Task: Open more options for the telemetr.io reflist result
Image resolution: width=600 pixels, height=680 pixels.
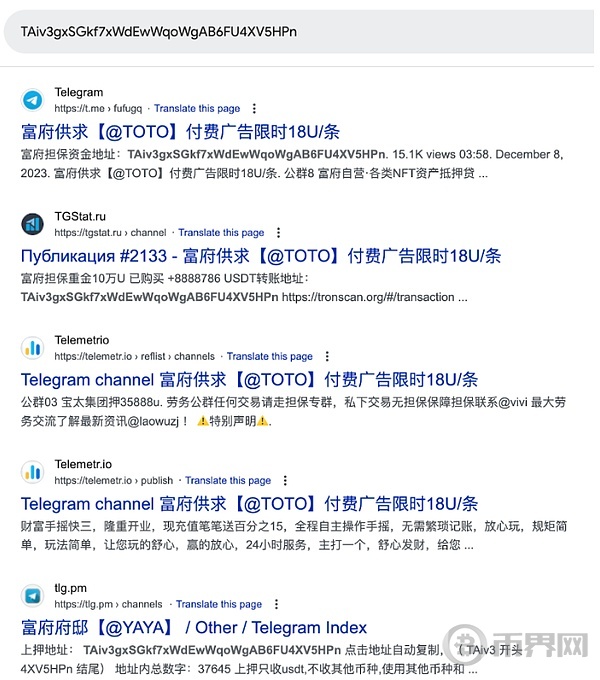Action: point(327,356)
